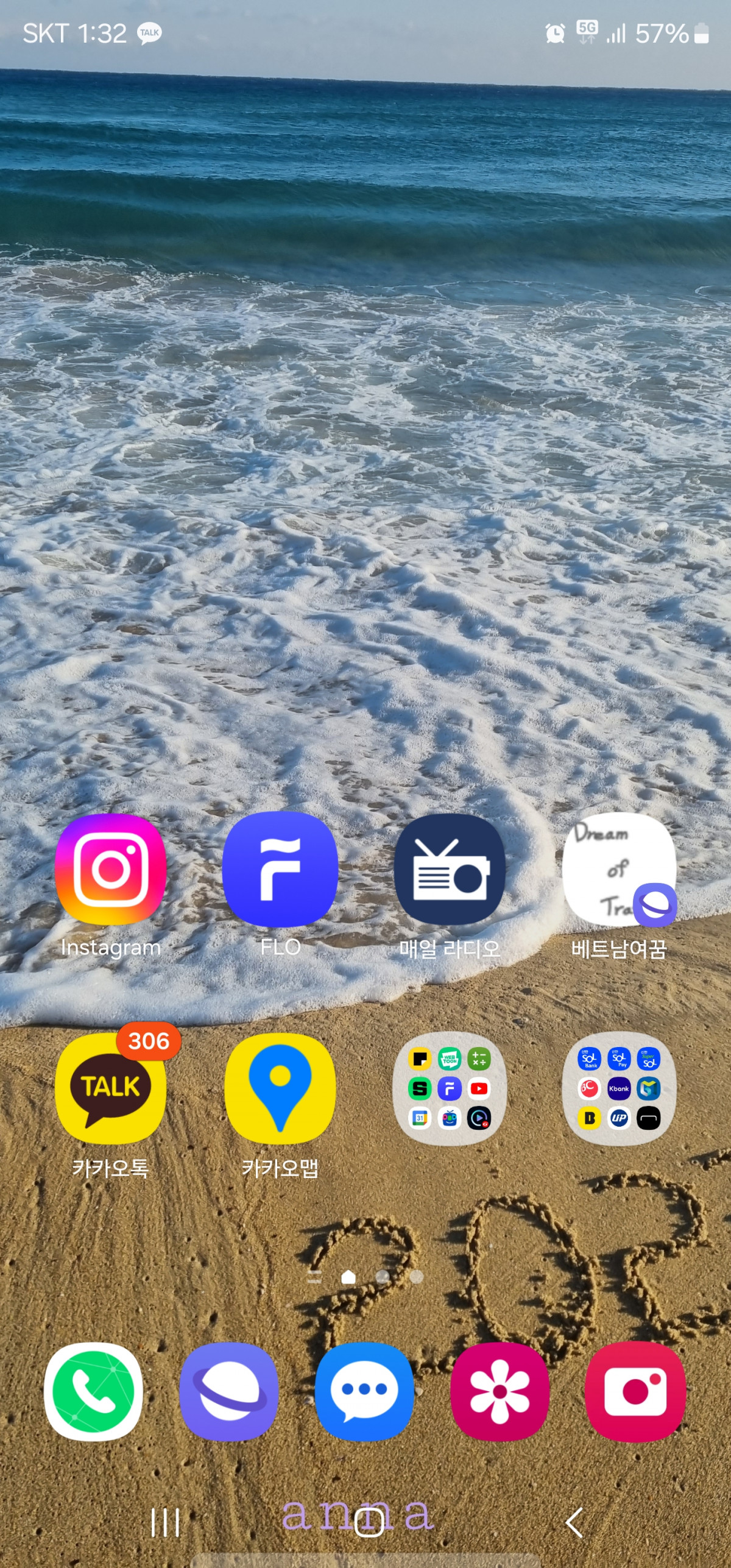Open the Phone dialer in the dock
731x1568 pixels.
coord(93,1391)
